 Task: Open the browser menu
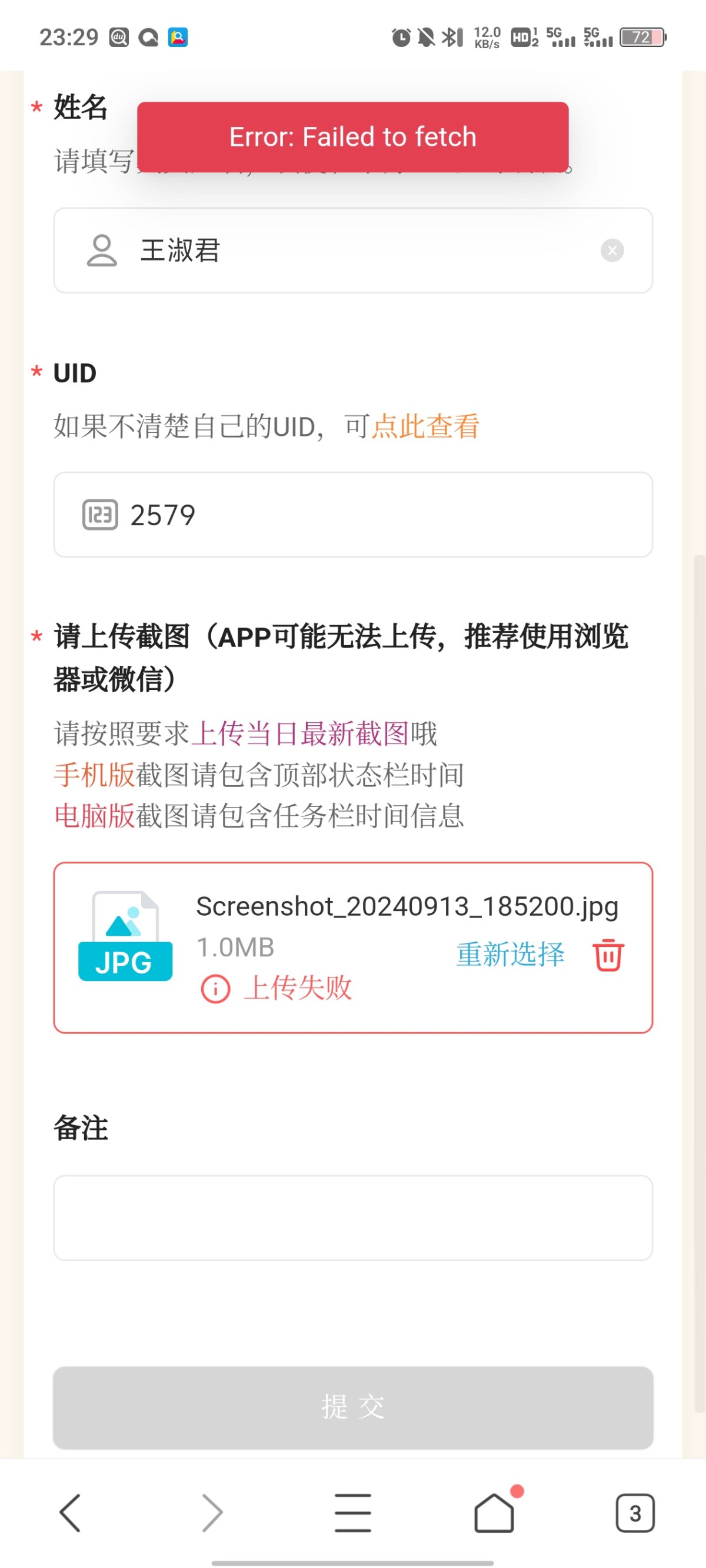pyautogui.click(x=352, y=1512)
